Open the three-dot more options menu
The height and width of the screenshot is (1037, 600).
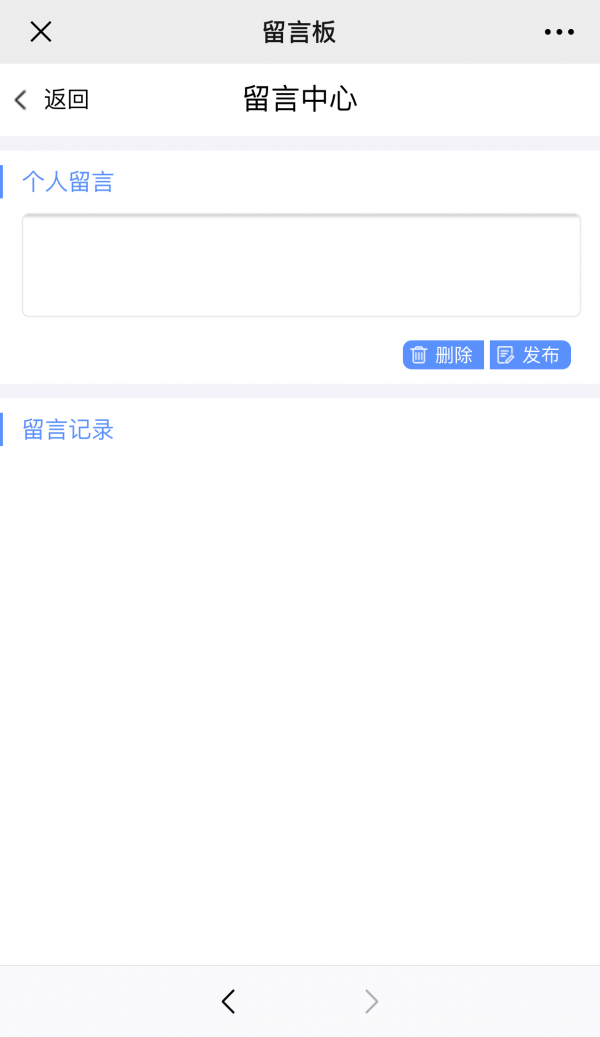(x=559, y=32)
